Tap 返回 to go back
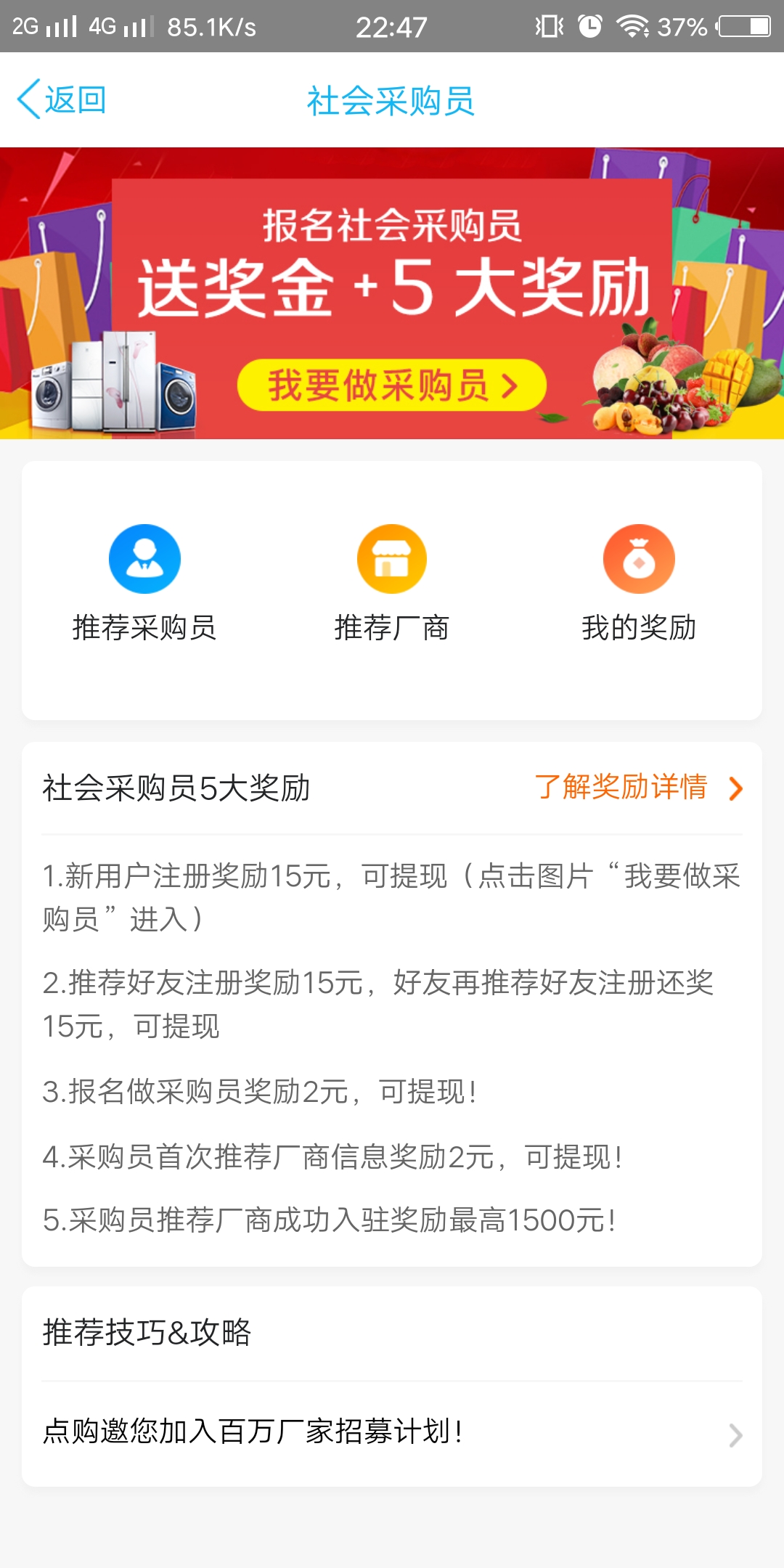This screenshot has height=1568, width=784. pos(69,99)
